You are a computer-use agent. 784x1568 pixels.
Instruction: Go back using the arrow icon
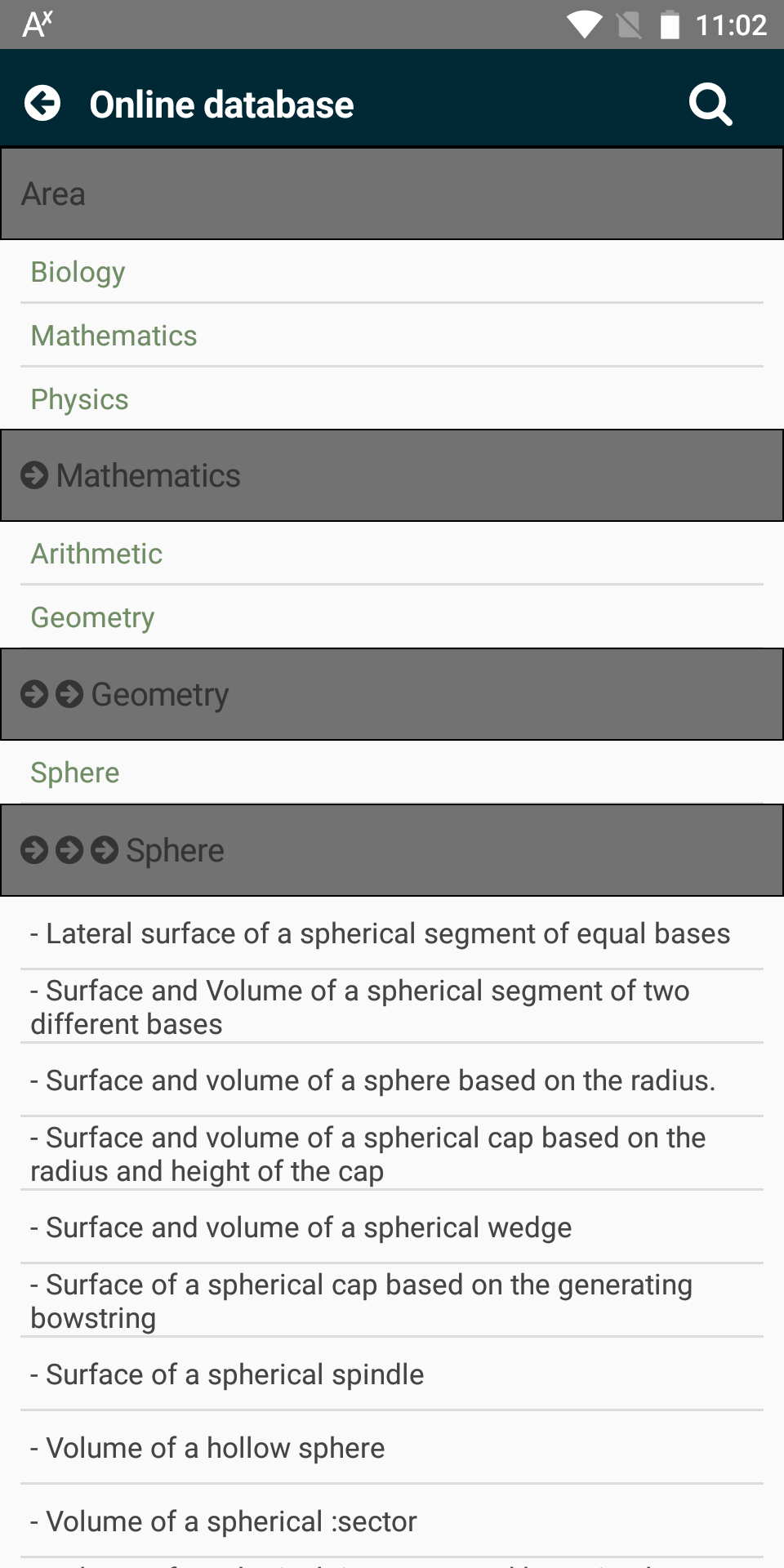click(42, 104)
